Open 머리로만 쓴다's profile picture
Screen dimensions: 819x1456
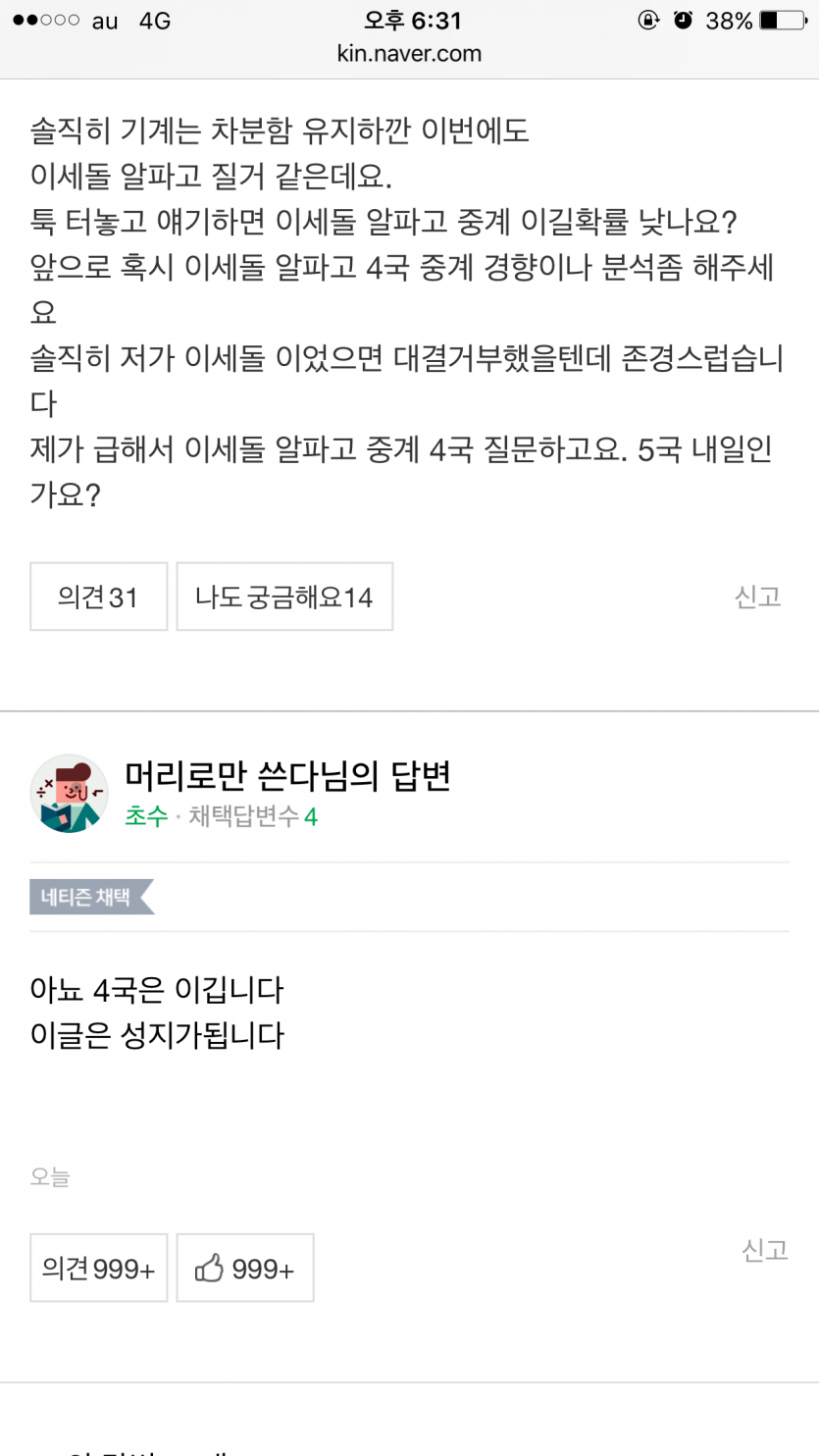pyautogui.click(x=69, y=794)
